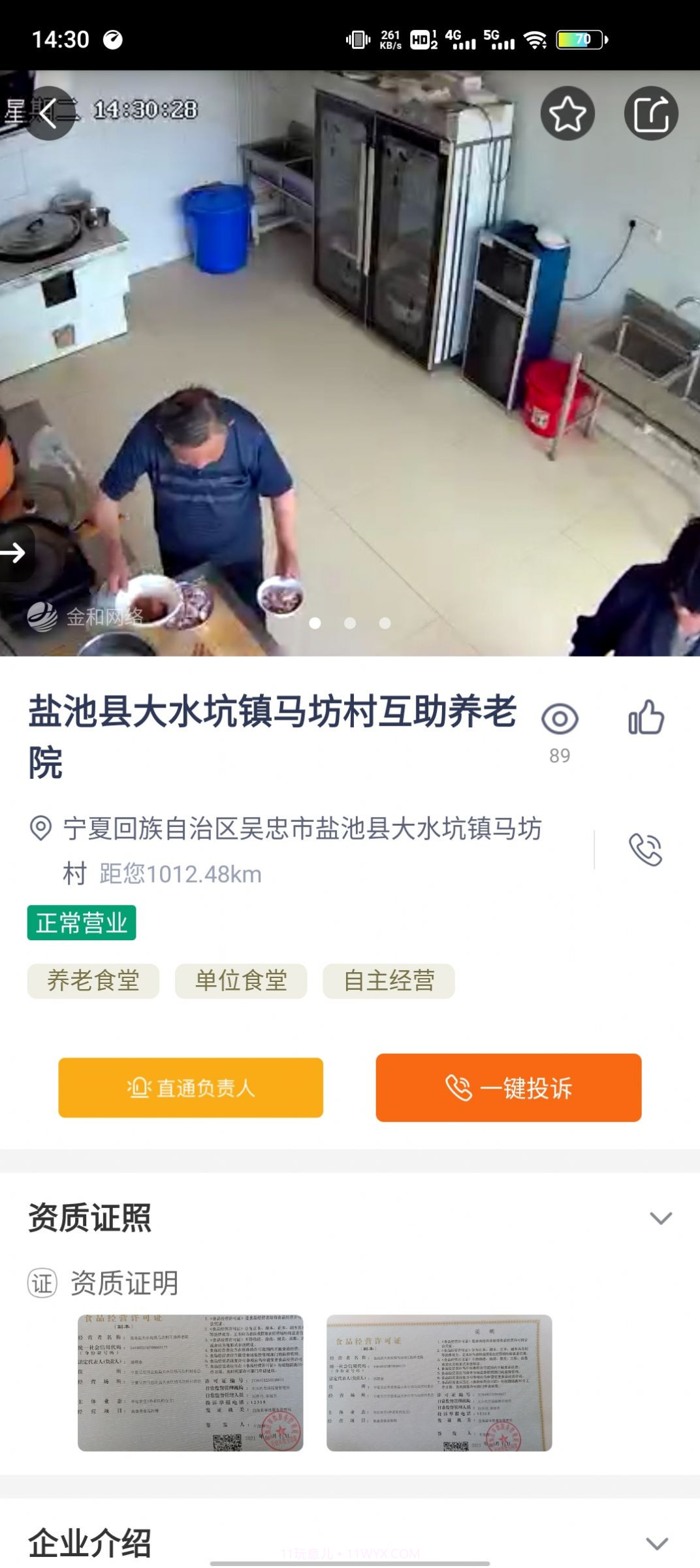Advance the camera image with the forward arrow

click(13, 553)
